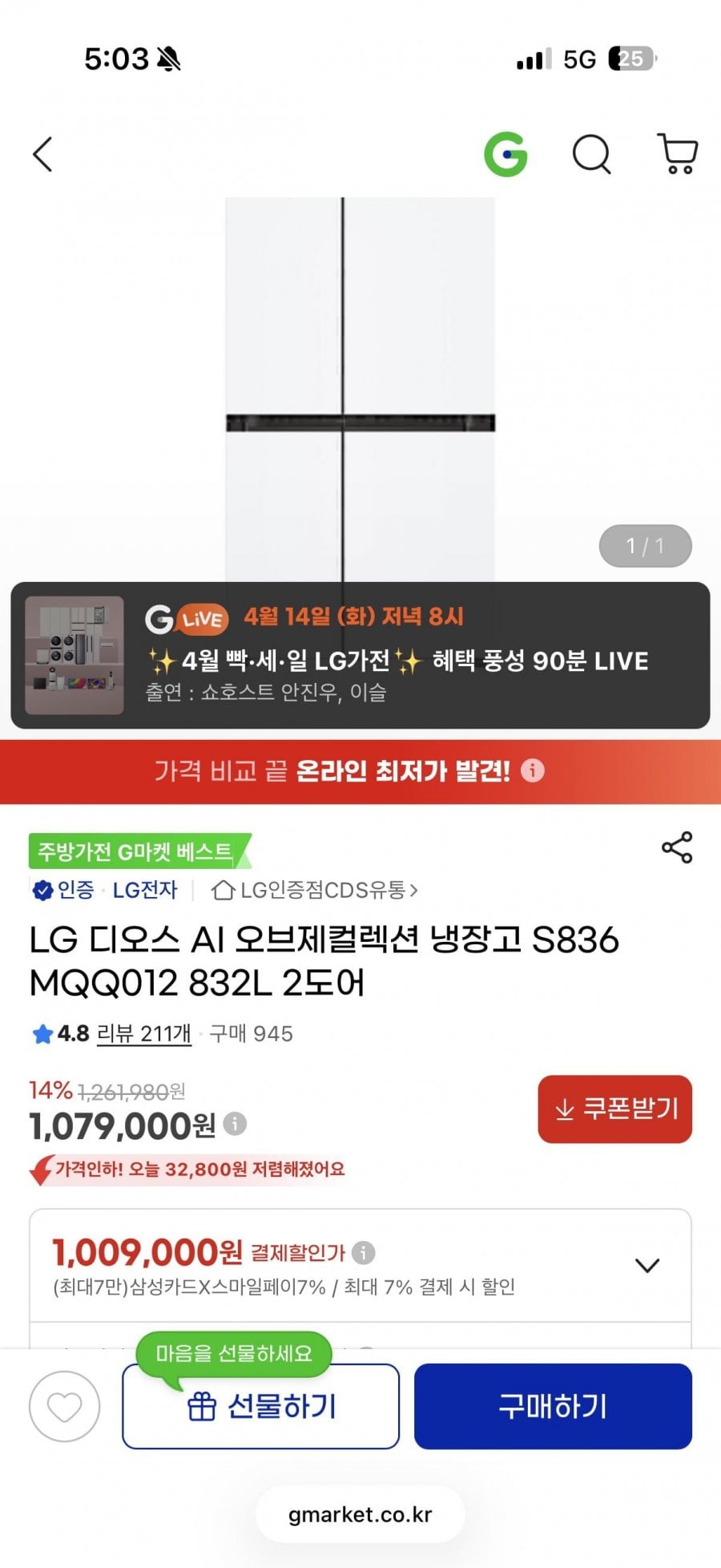This screenshot has width=721, height=1568.
Task: Add product to wishlist with heart
Action: tap(64, 1406)
